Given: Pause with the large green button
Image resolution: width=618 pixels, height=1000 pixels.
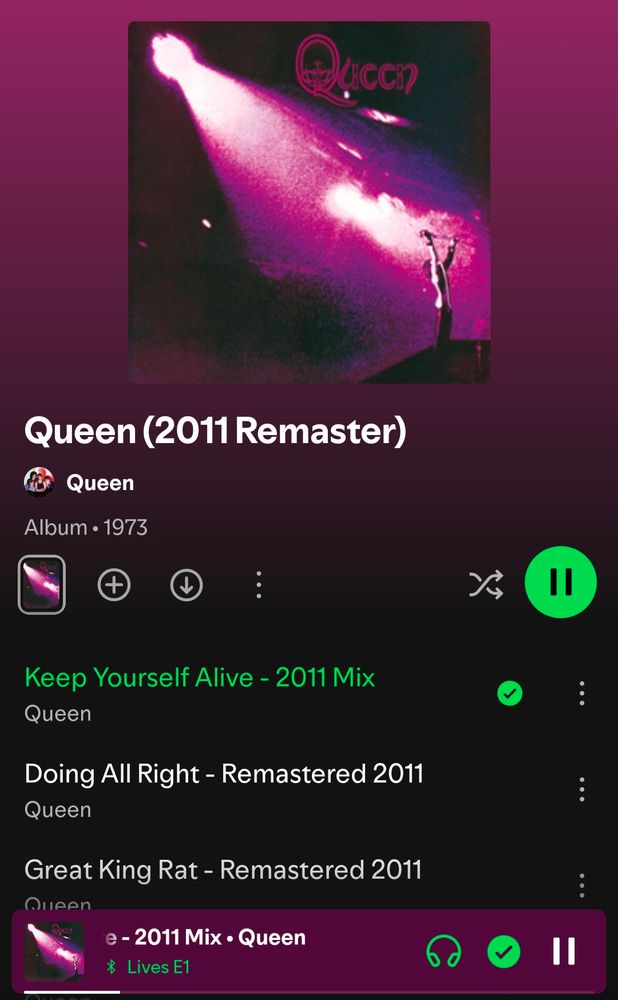Looking at the screenshot, I should (x=561, y=582).
